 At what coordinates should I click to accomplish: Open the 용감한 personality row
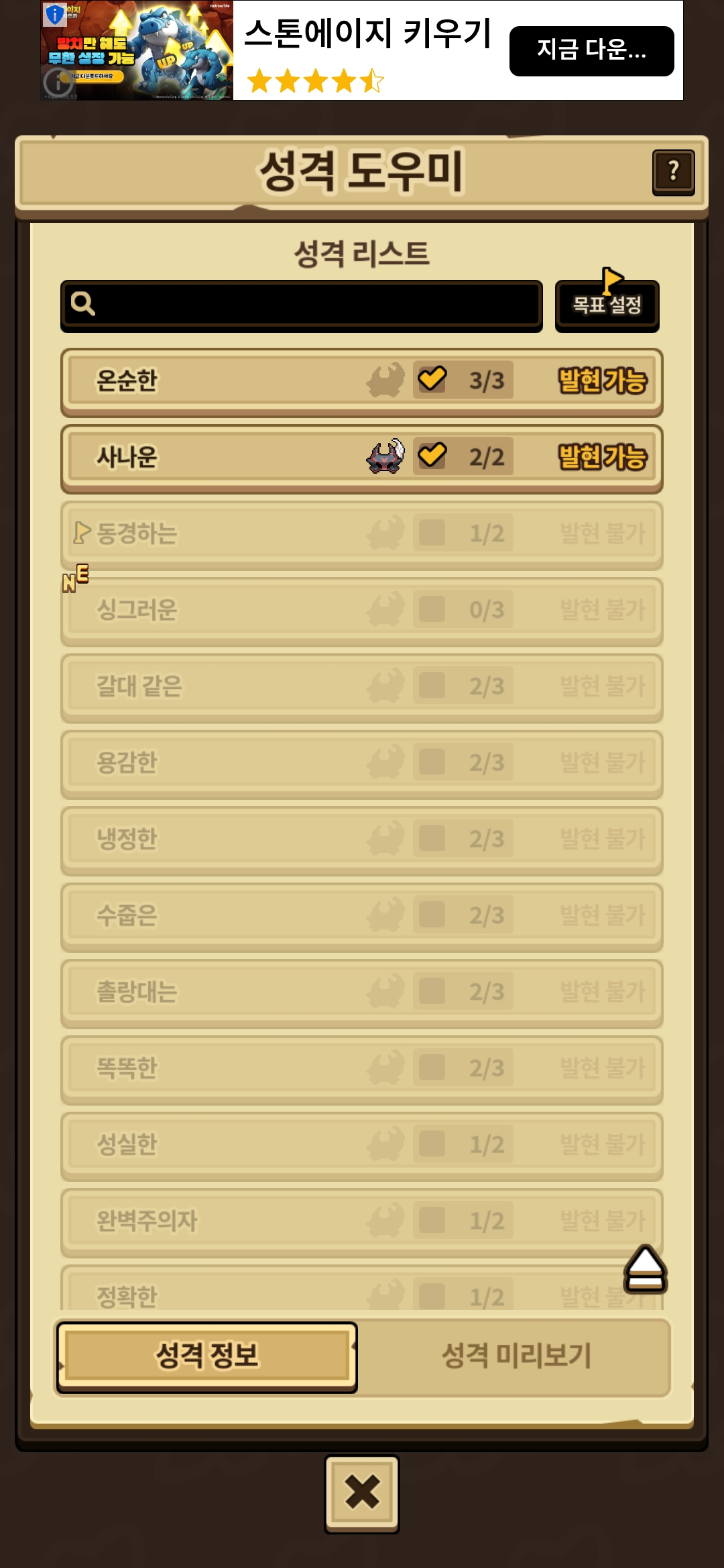tap(362, 764)
